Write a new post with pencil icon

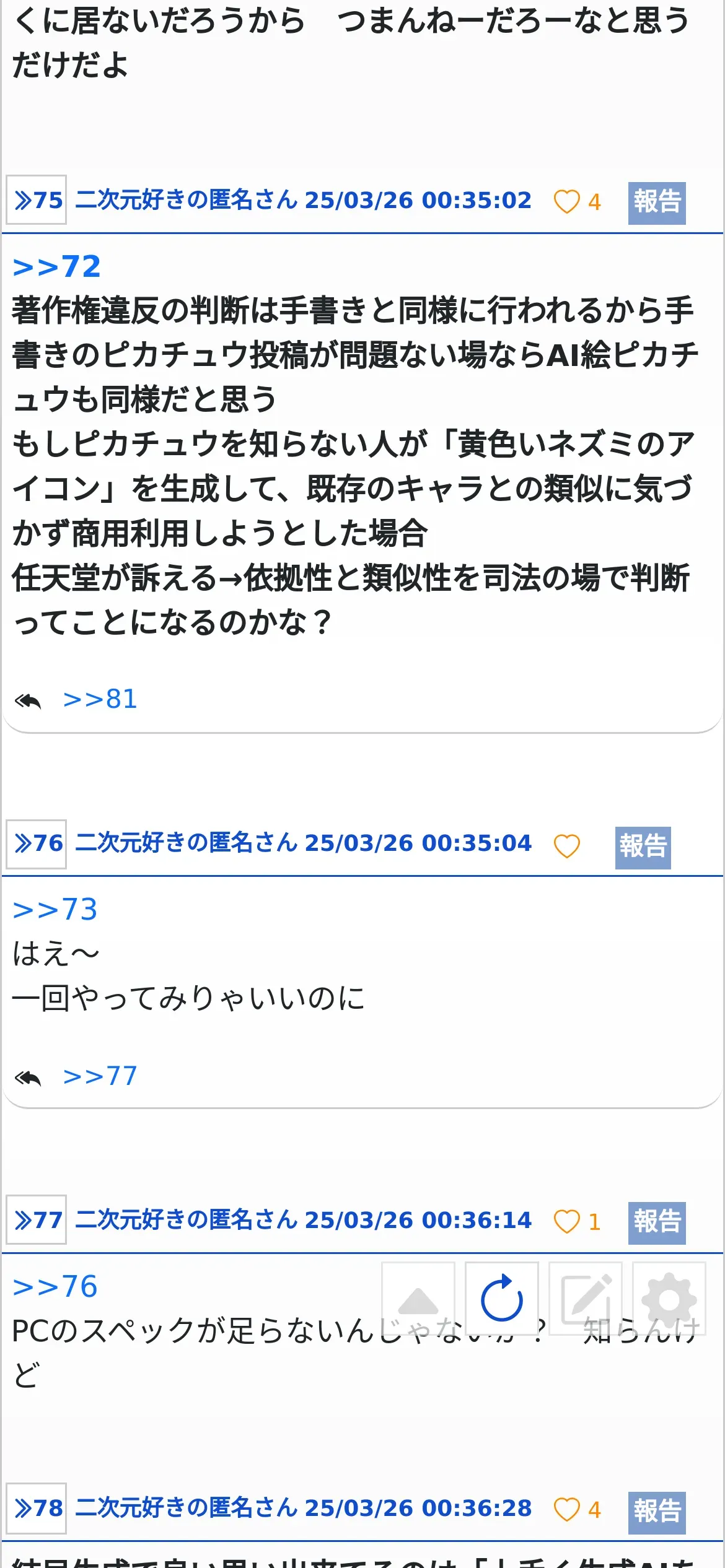coord(586,1299)
